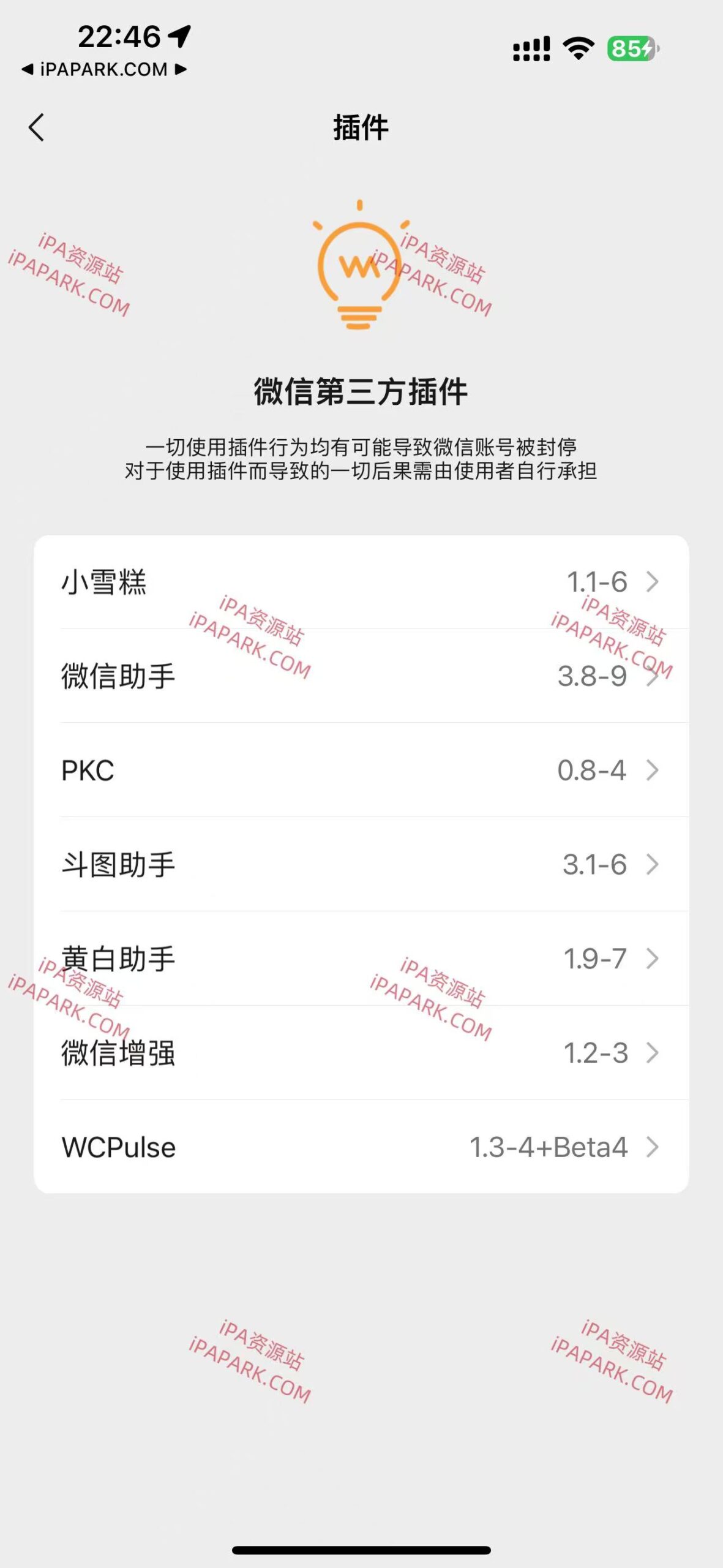Image resolution: width=723 pixels, height=1568 pixels.
Task: Select the 黄白助手 list entry
Action: click(361, 959)
